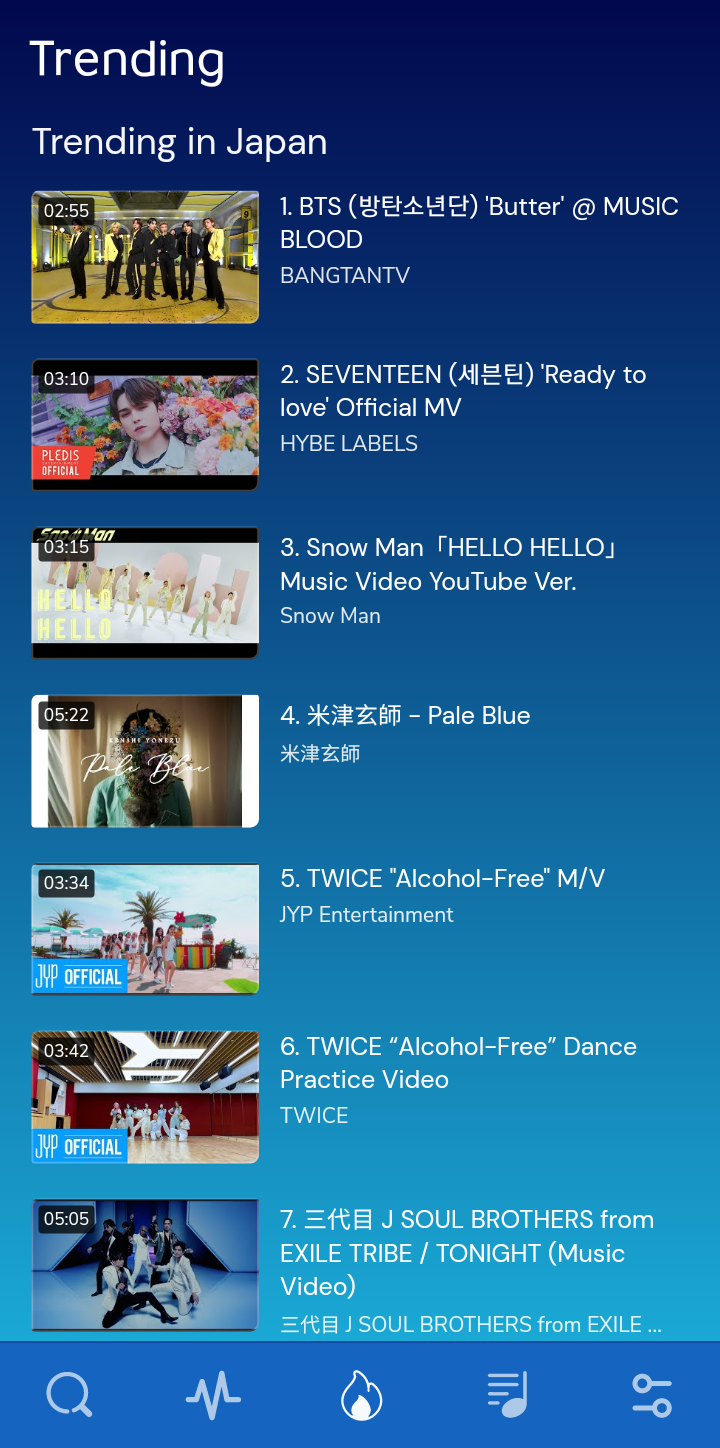Select the trending flame tab
The width and height of the screenshot is (720, 1448).
(361, 1395)
